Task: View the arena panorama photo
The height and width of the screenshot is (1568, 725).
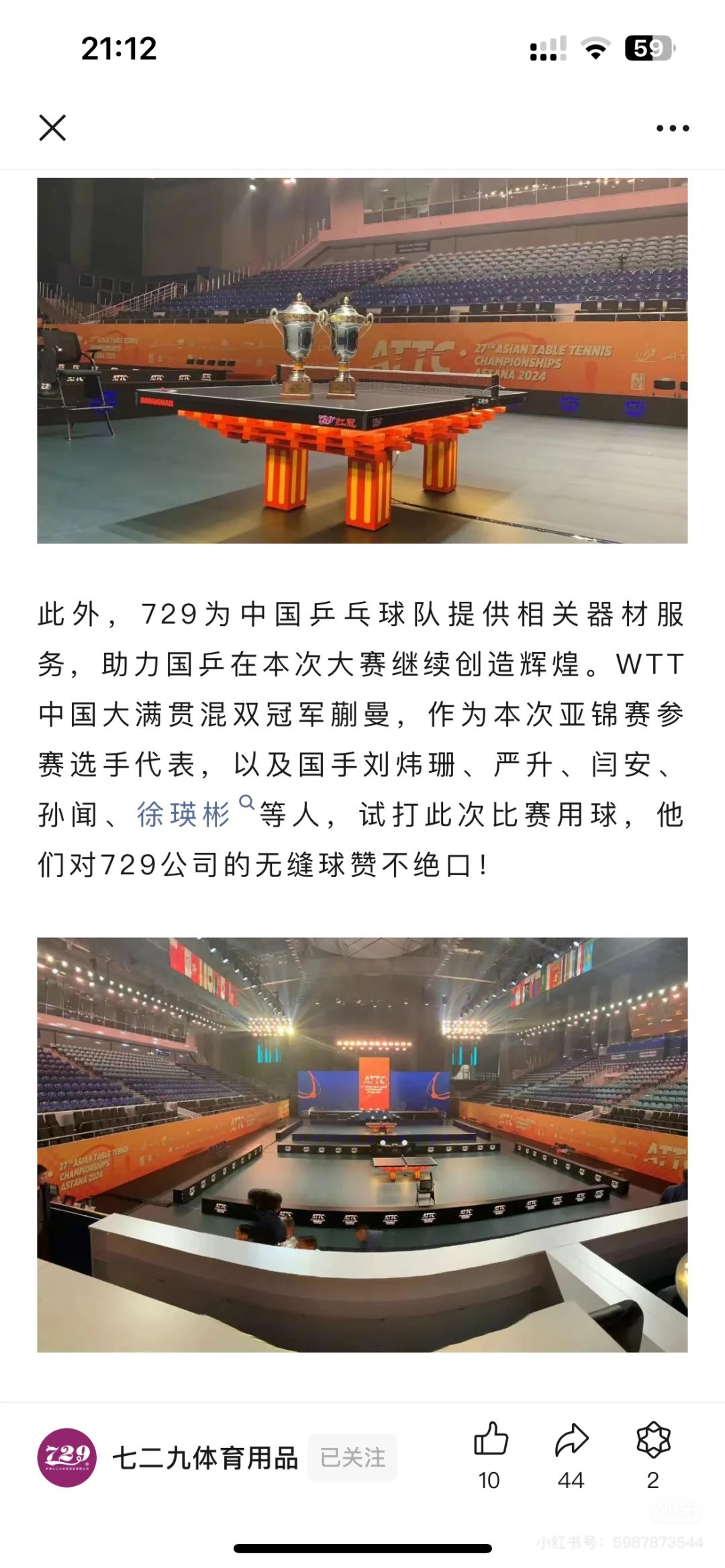Action: [362, 1145]
